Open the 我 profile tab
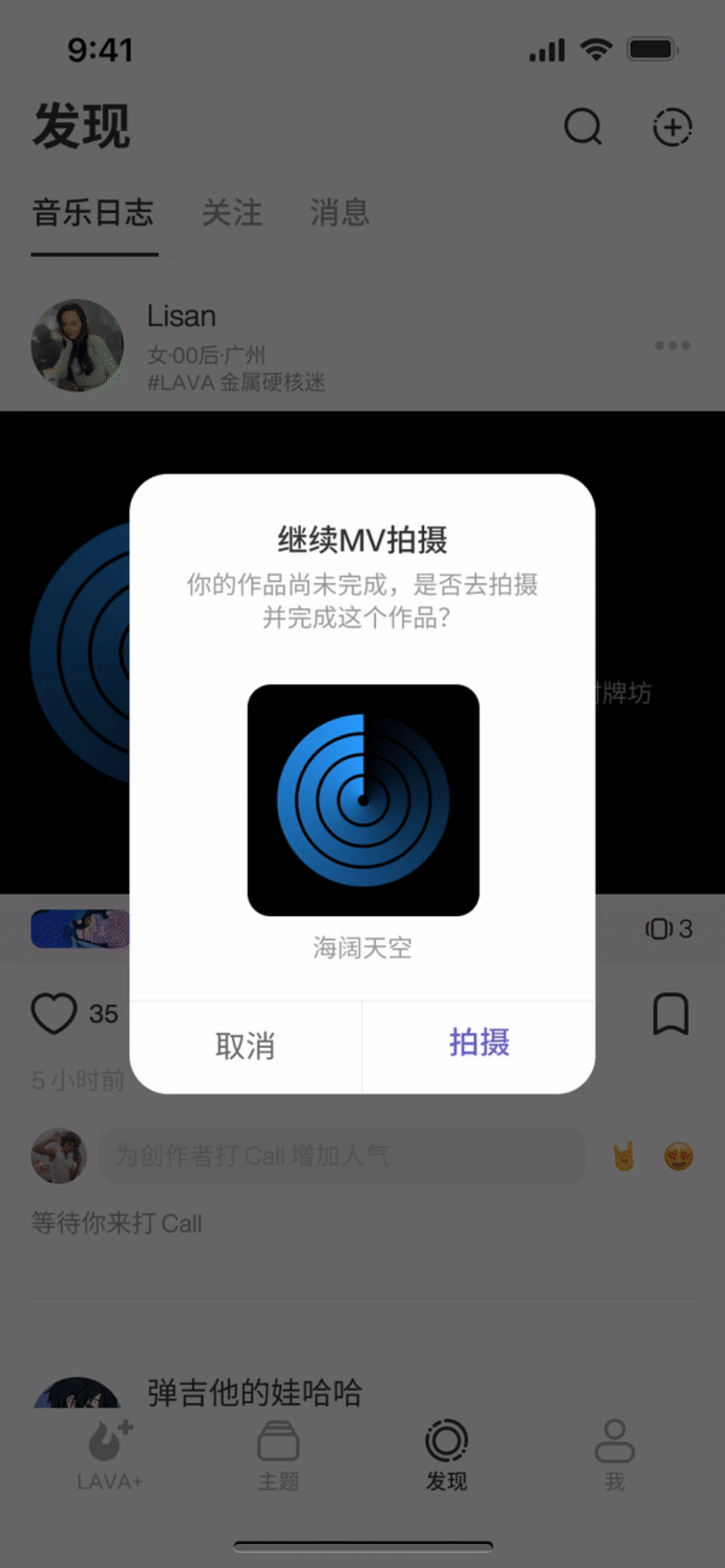 [x=614, y=1455]
